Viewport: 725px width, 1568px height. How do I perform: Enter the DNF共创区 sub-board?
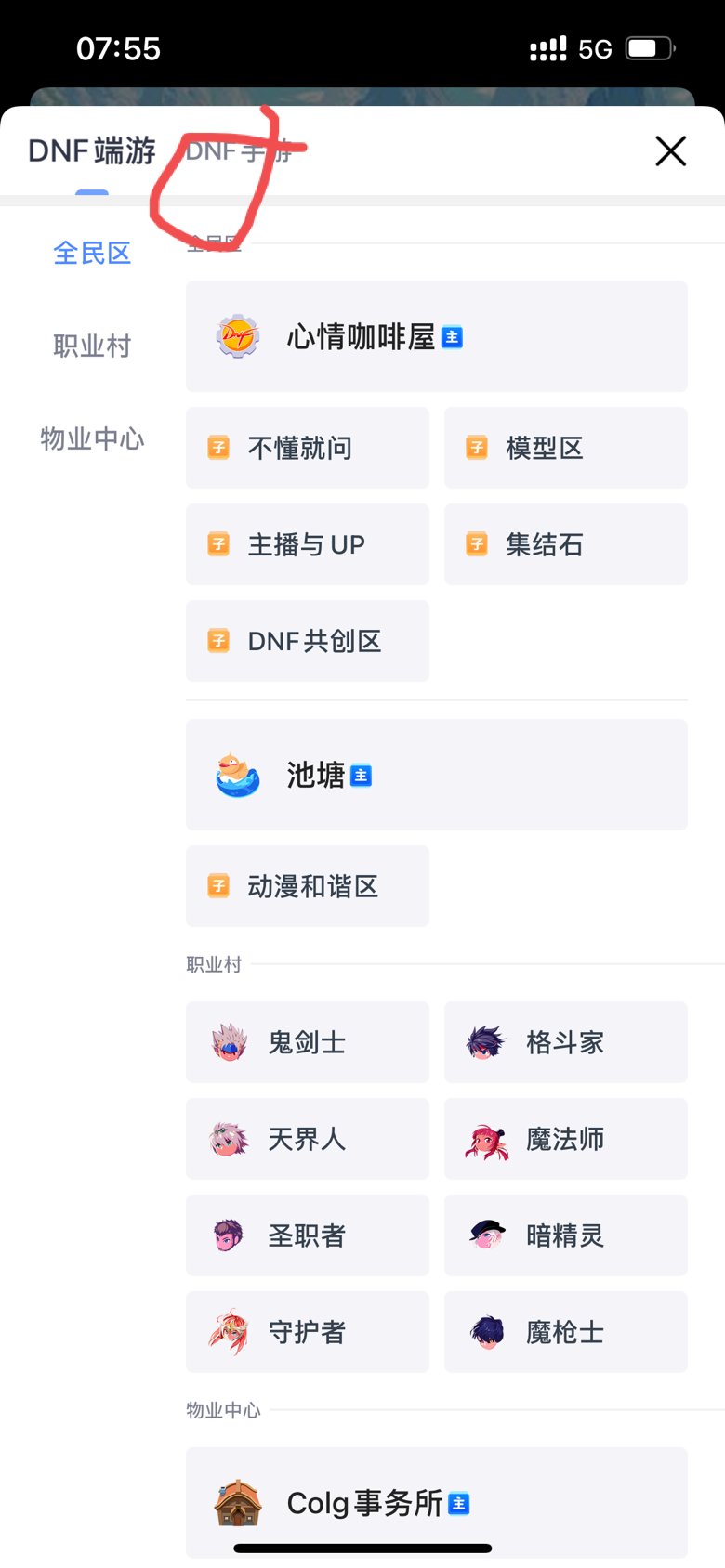(x=308, y=641)
